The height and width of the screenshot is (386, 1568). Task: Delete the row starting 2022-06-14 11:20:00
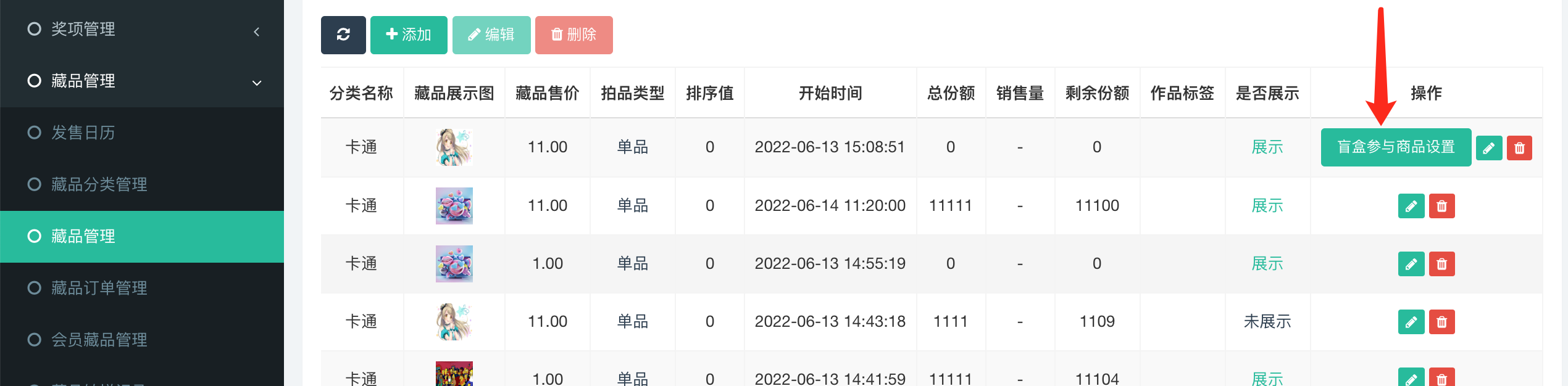click(x=1441, y=206)
